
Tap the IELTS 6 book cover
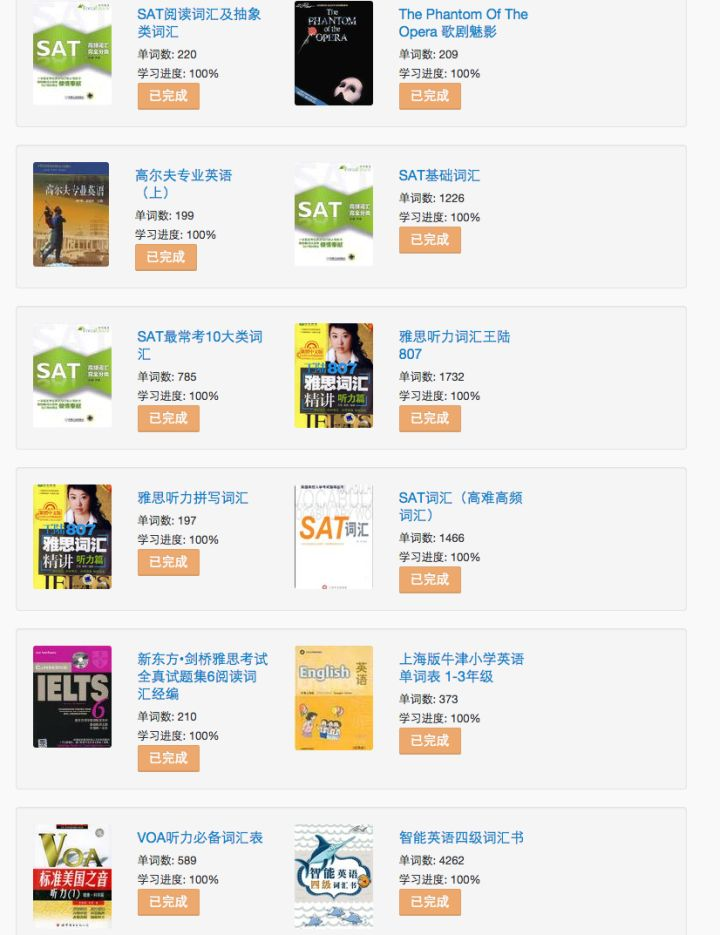pos(72,697)
